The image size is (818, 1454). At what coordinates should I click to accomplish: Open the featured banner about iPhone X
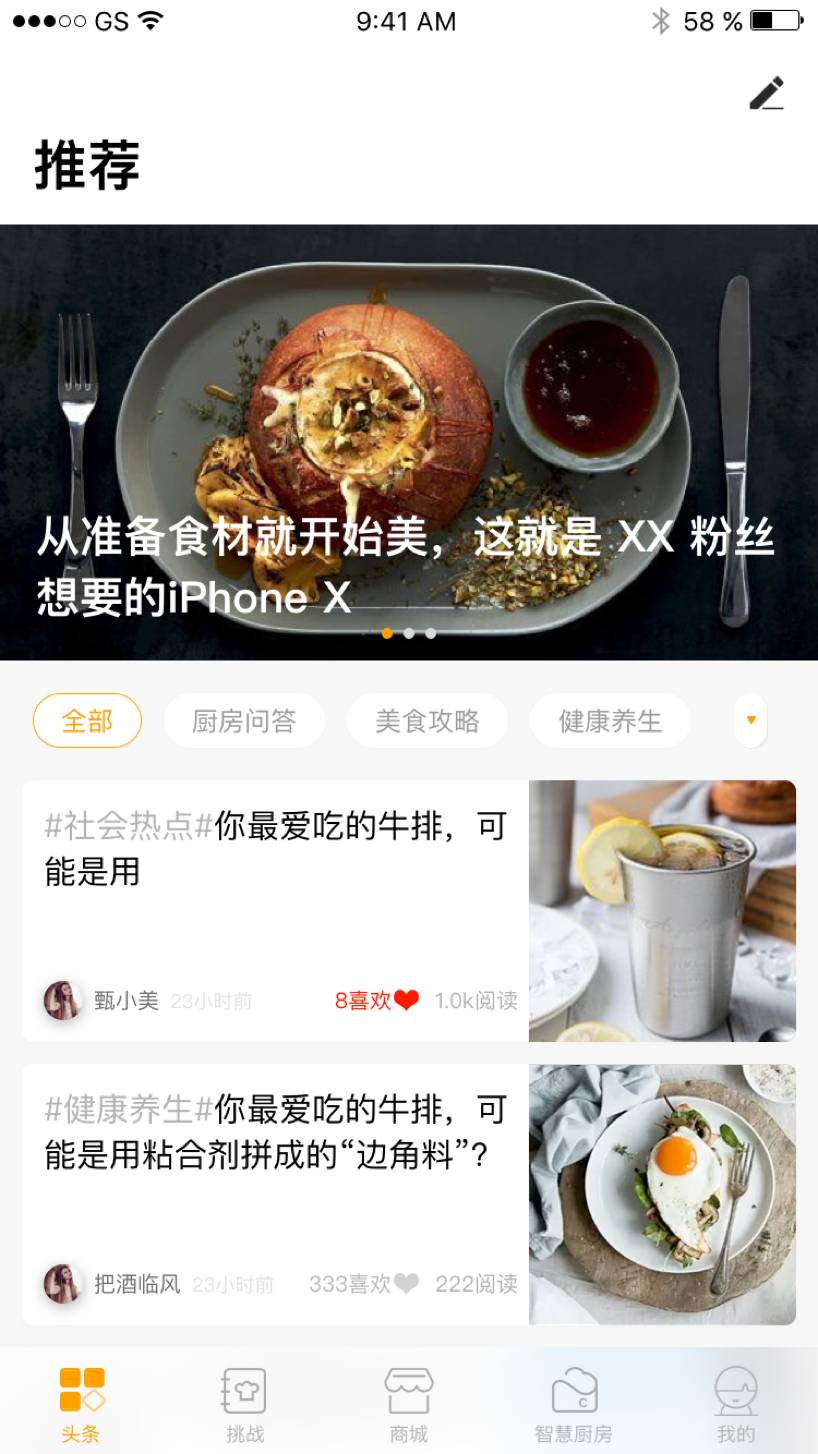[409, 442]
